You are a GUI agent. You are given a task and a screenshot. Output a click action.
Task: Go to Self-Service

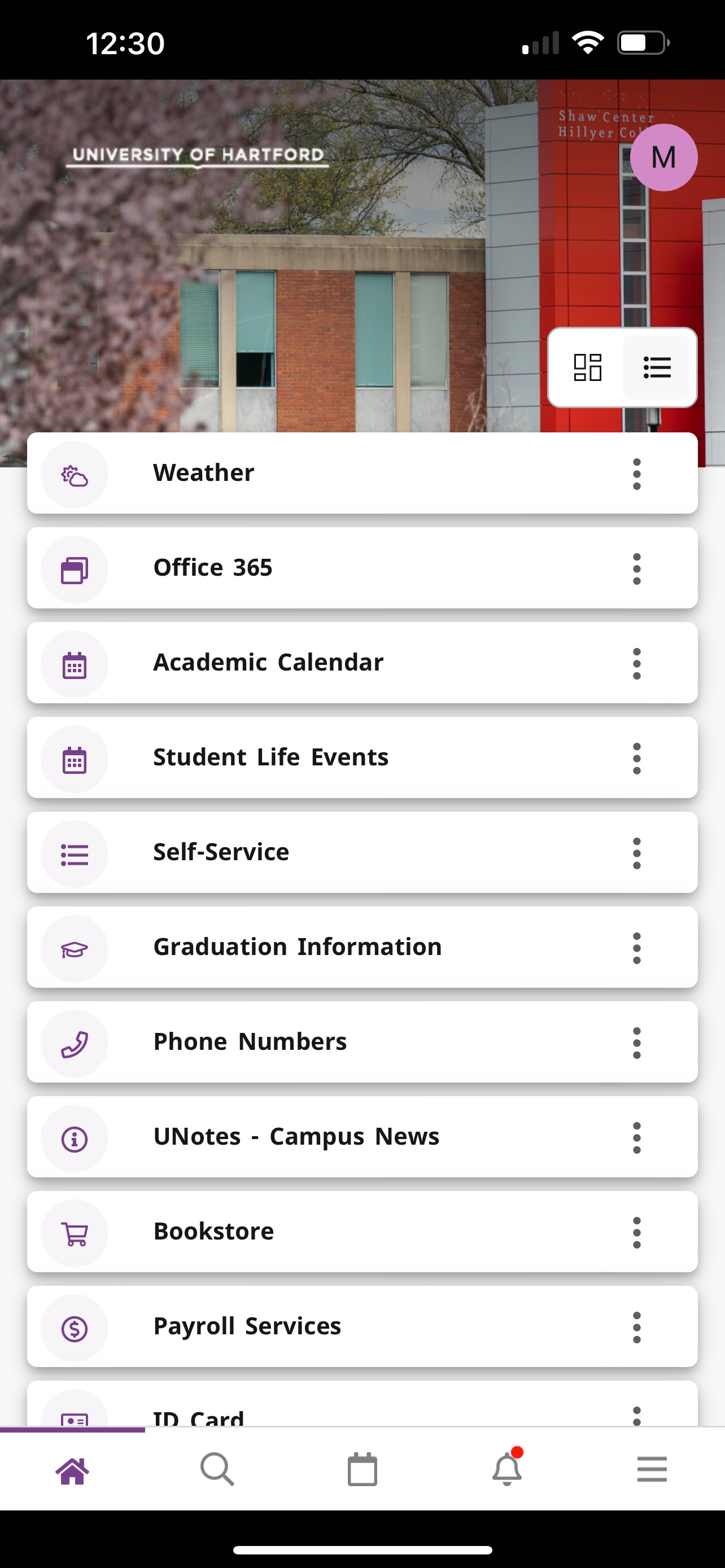click(x=317, y=852)
